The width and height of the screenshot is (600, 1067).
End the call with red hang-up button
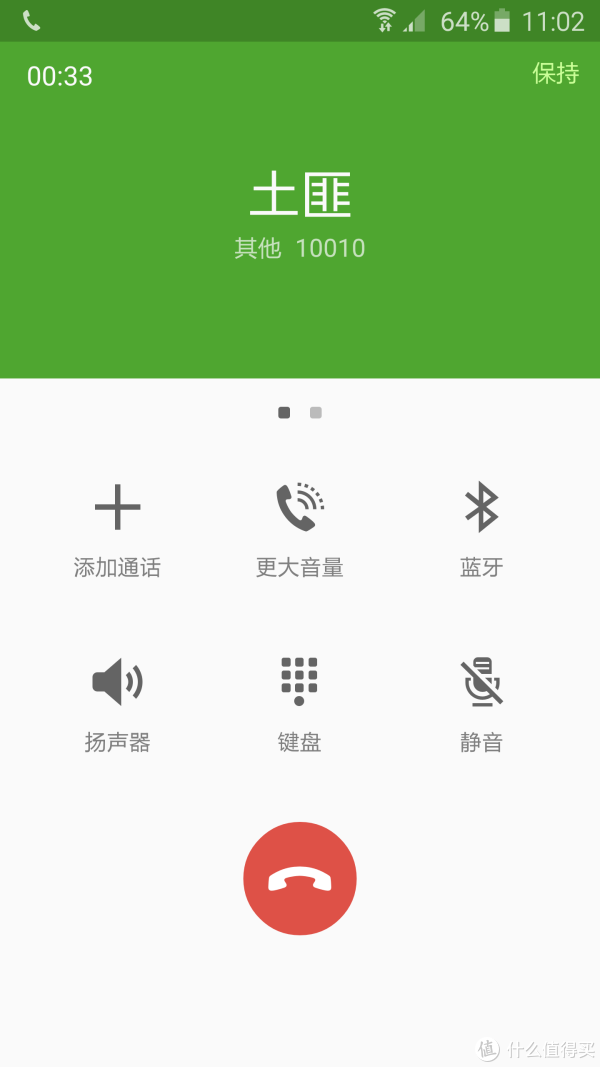[x=300, y=879]
